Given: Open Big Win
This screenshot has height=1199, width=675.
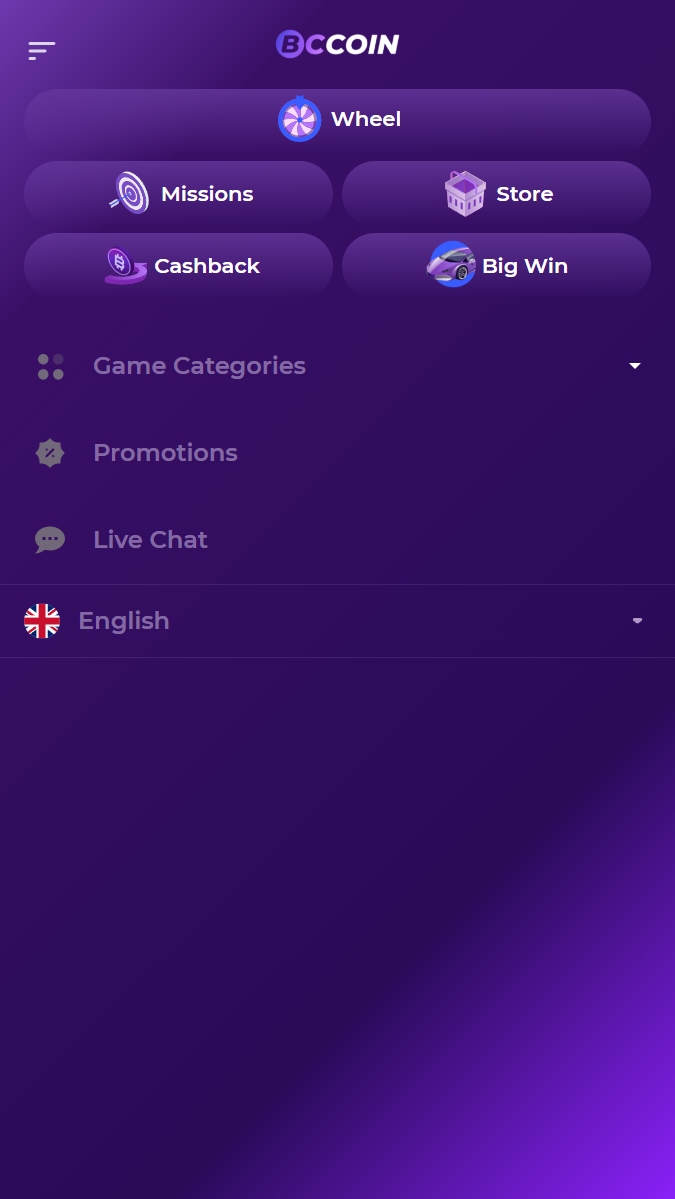Looking at the screenshot, I should (496, 265).
